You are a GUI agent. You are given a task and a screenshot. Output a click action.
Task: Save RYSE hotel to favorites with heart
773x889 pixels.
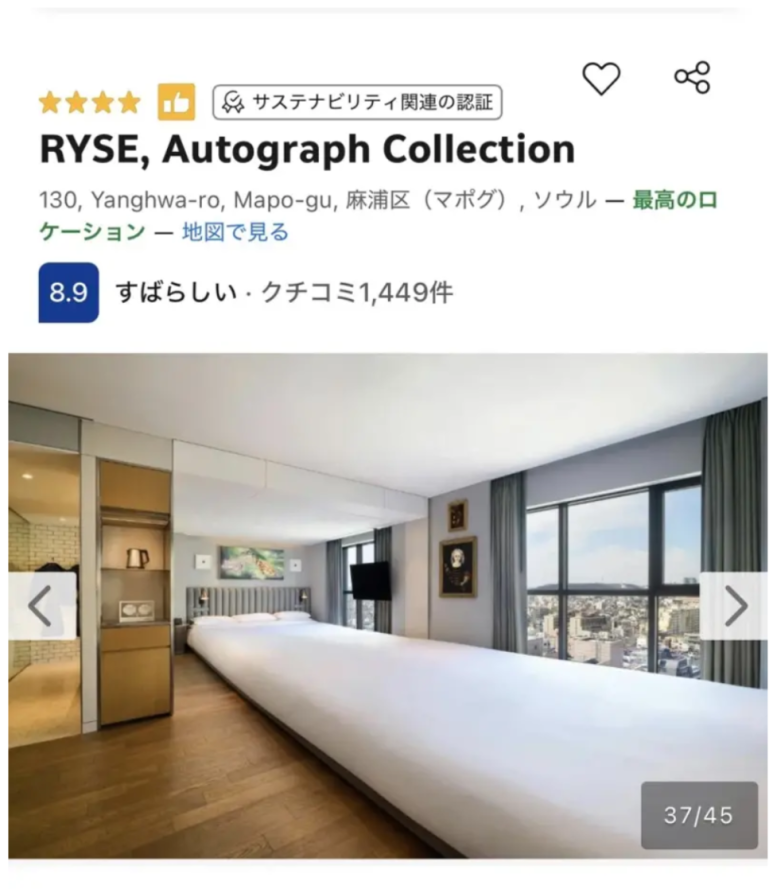tap(601, 78)
